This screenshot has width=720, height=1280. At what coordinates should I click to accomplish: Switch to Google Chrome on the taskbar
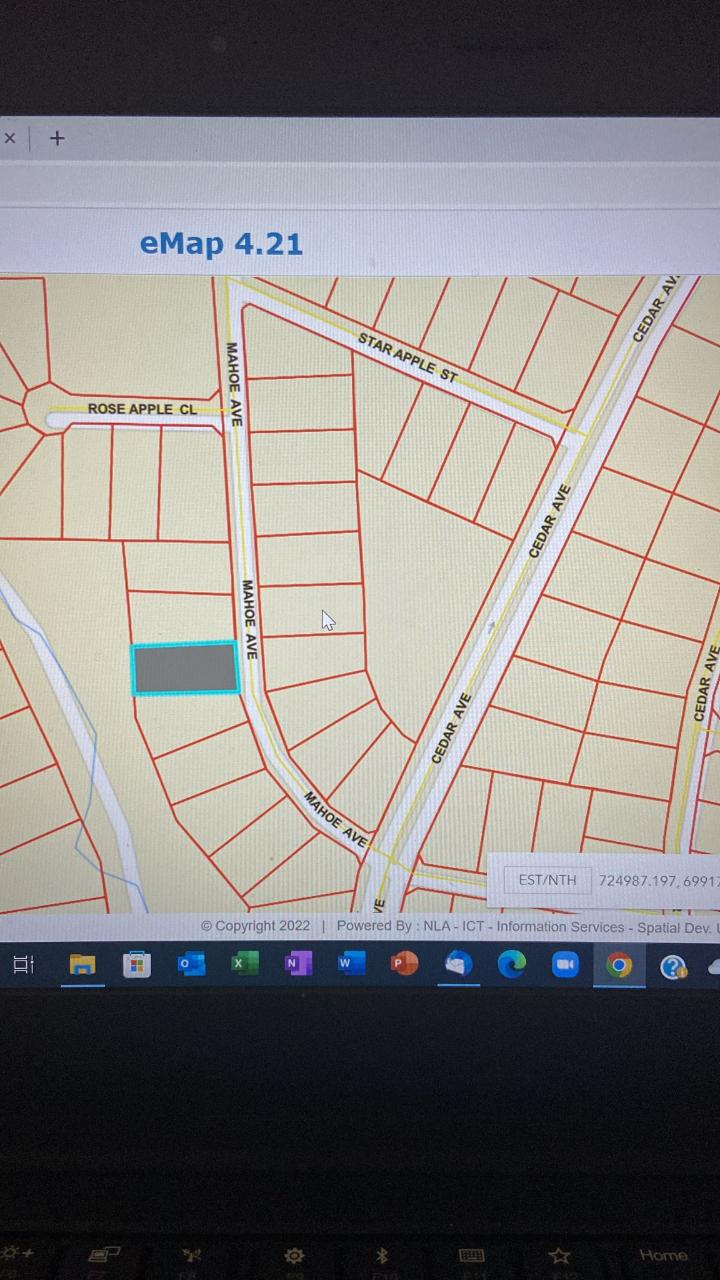(x=619, y=965)
